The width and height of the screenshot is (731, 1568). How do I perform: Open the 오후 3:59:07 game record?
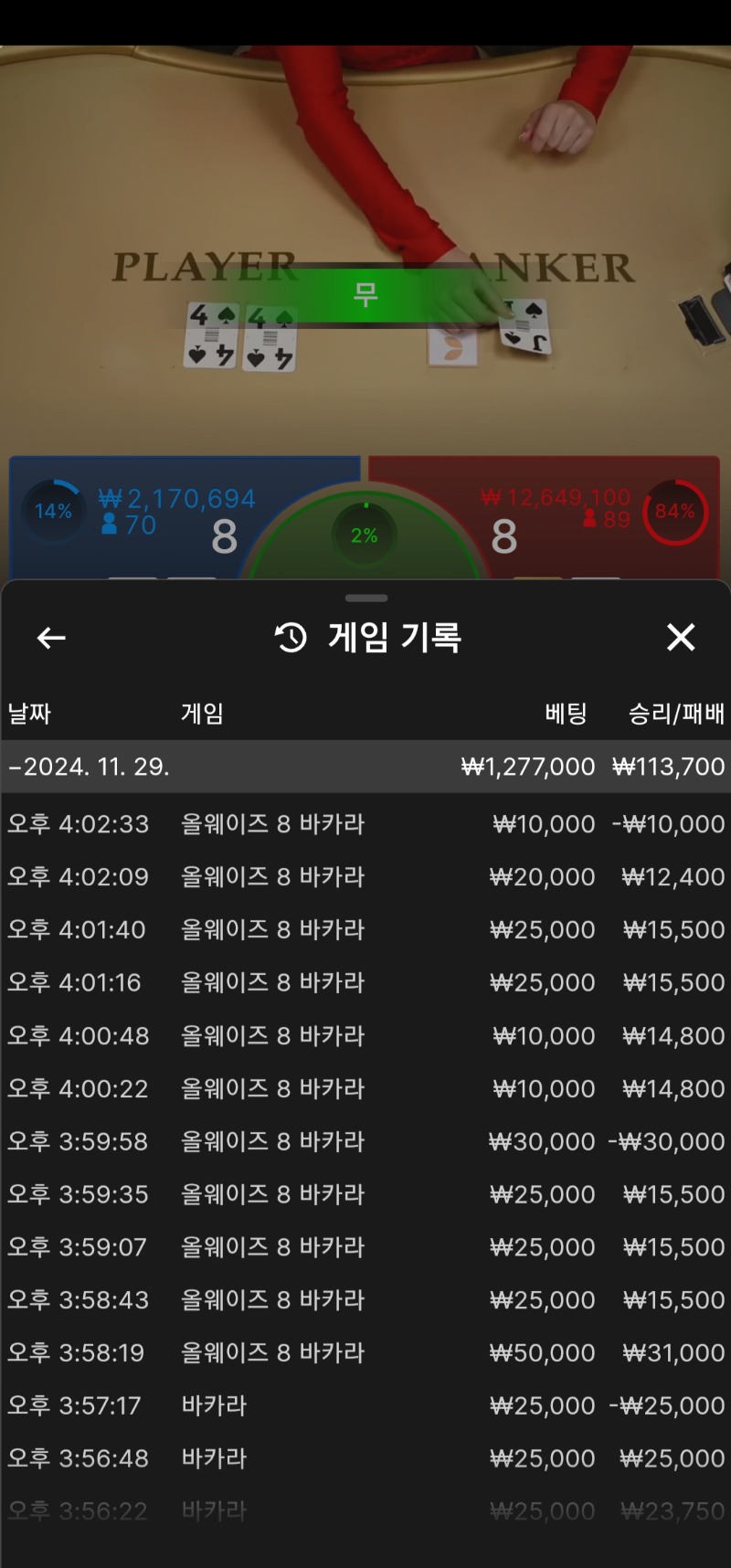(365, 1247)
